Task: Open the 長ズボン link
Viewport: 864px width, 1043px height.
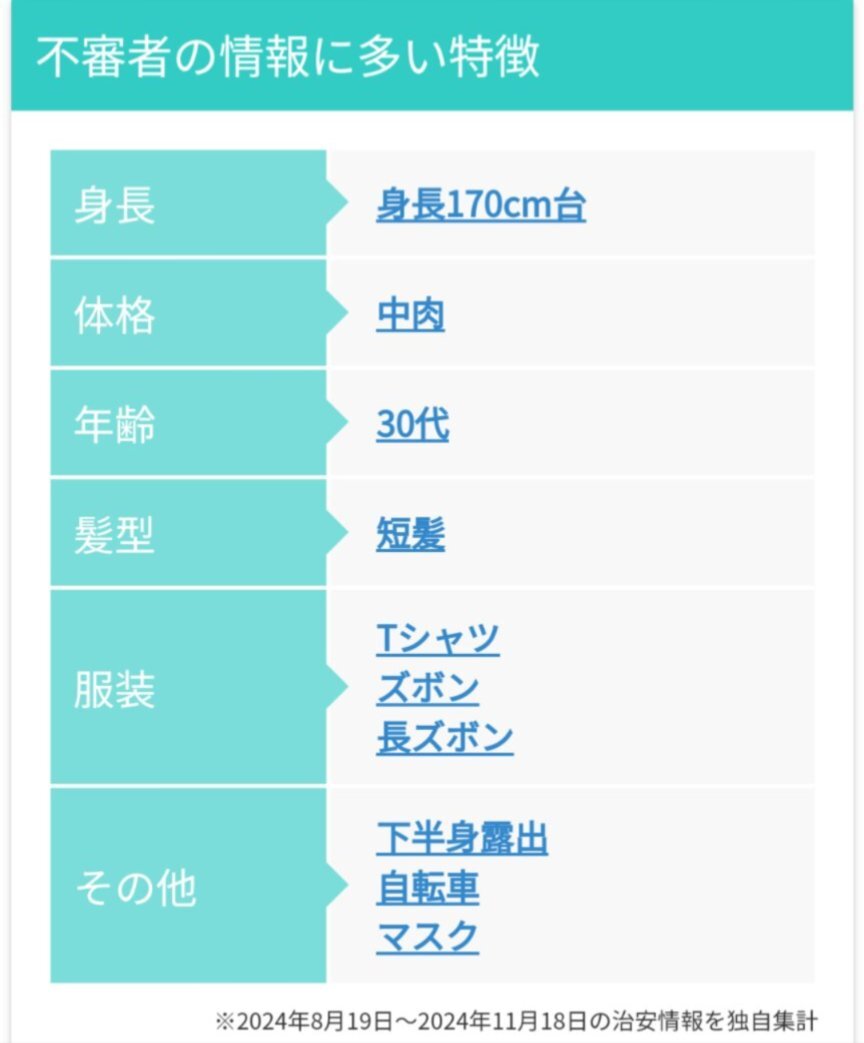Action: pos(444,738)
